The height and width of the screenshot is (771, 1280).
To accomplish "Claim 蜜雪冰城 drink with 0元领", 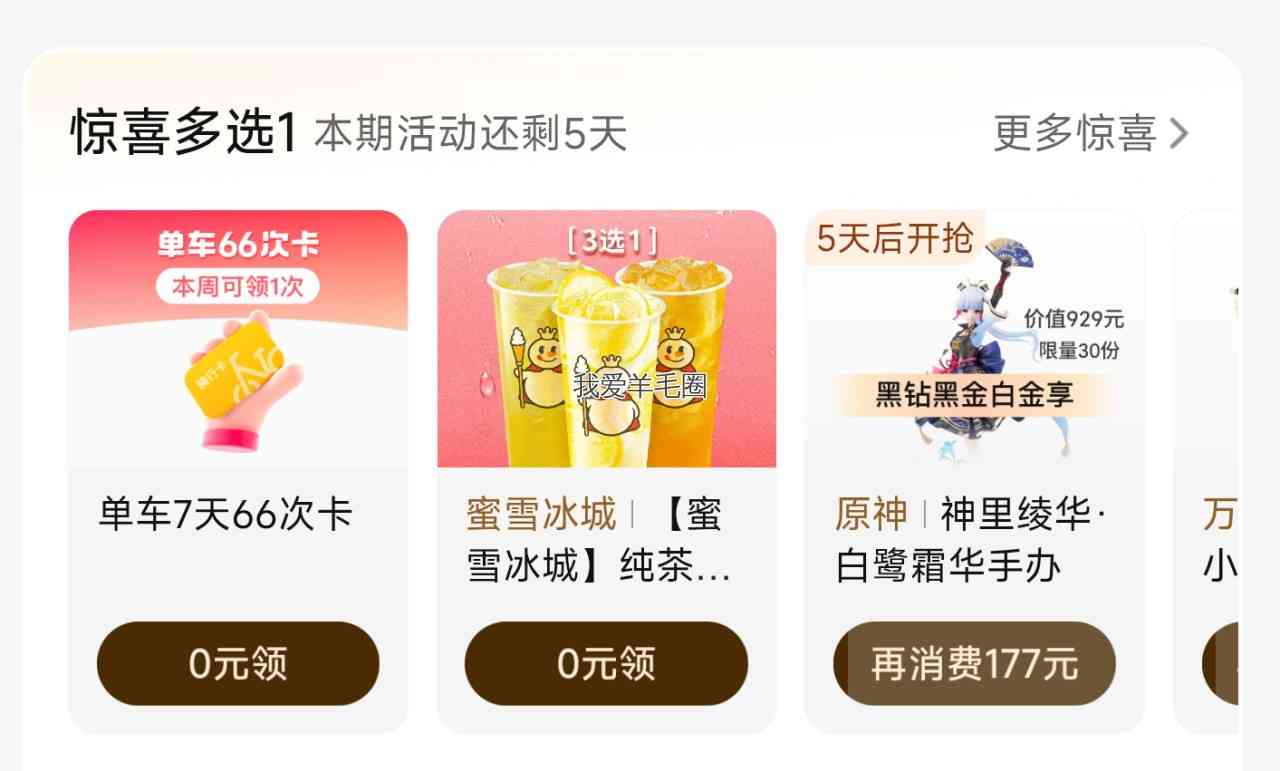I will tap(606, 664).
